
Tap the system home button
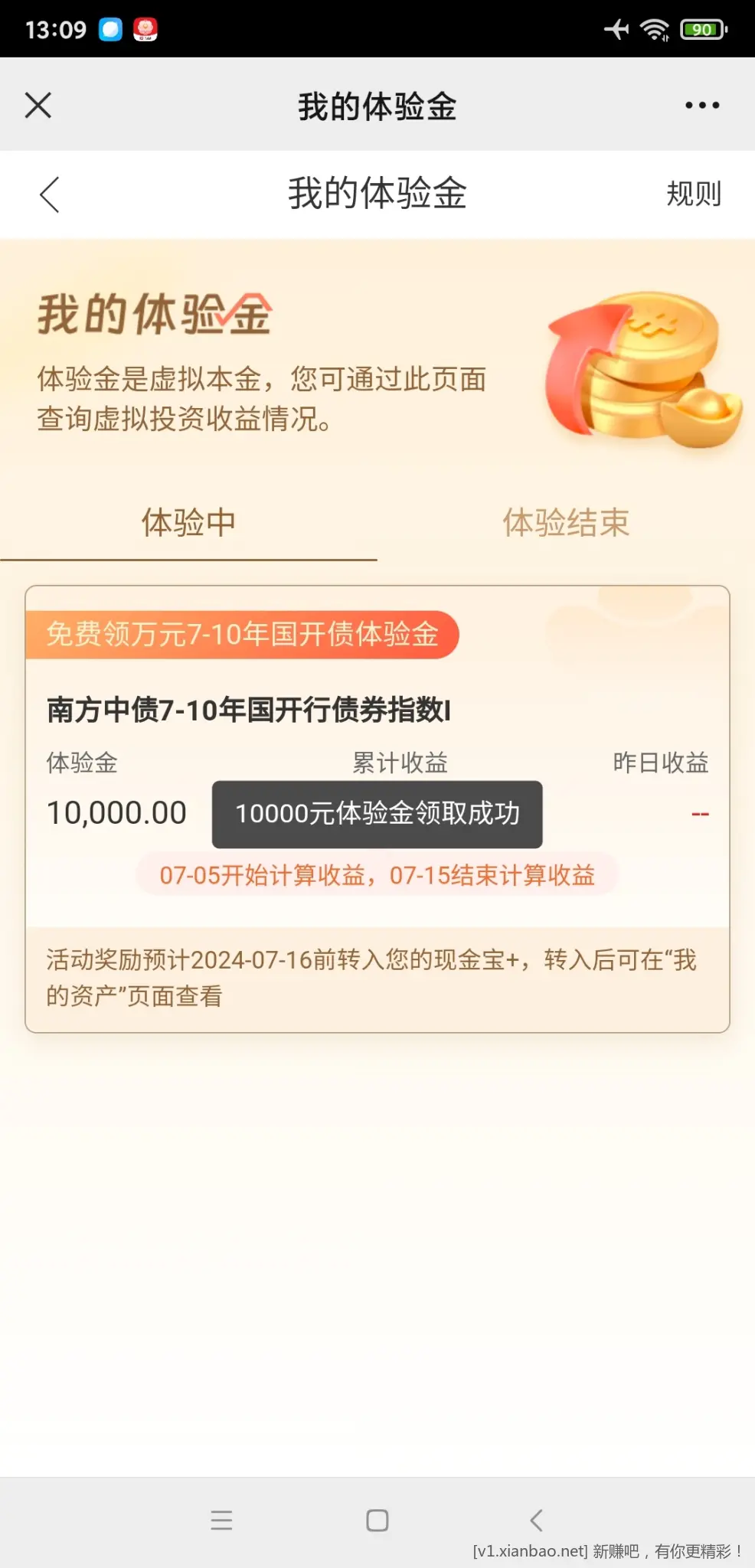[377, 1520]
